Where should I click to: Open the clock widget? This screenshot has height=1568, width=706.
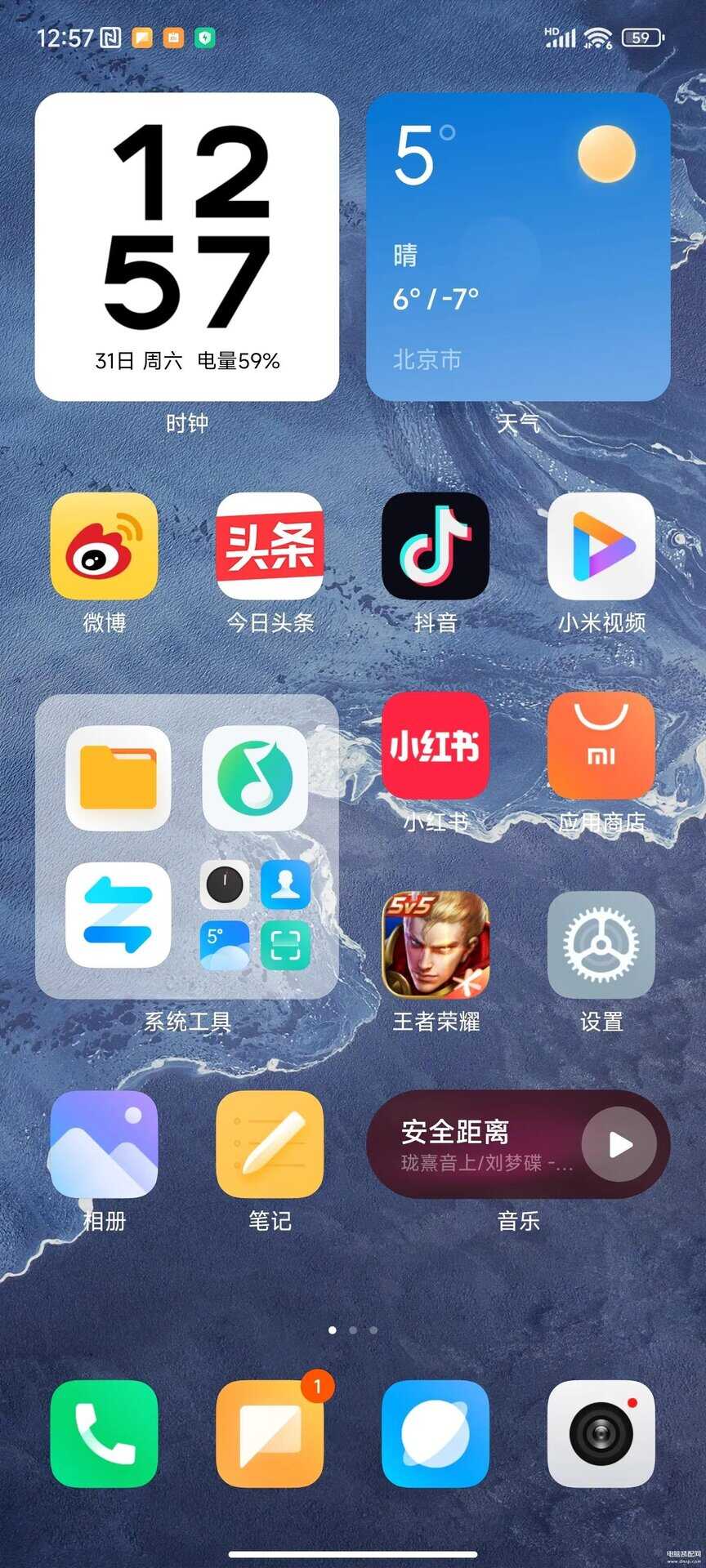pos(186,246)
